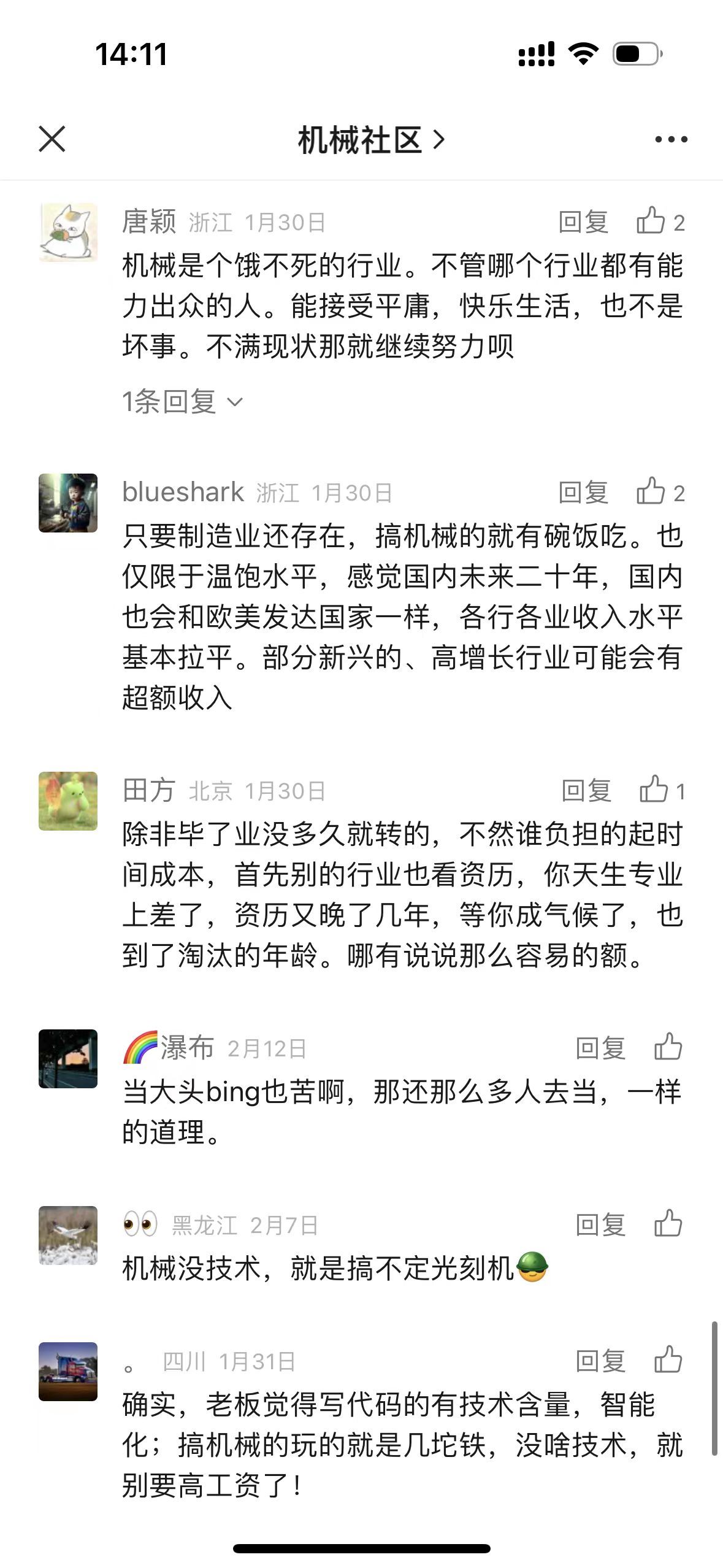Expand the 1条回复 thread
Viewport: 723px width, 1568px height.
coord(182,402)
